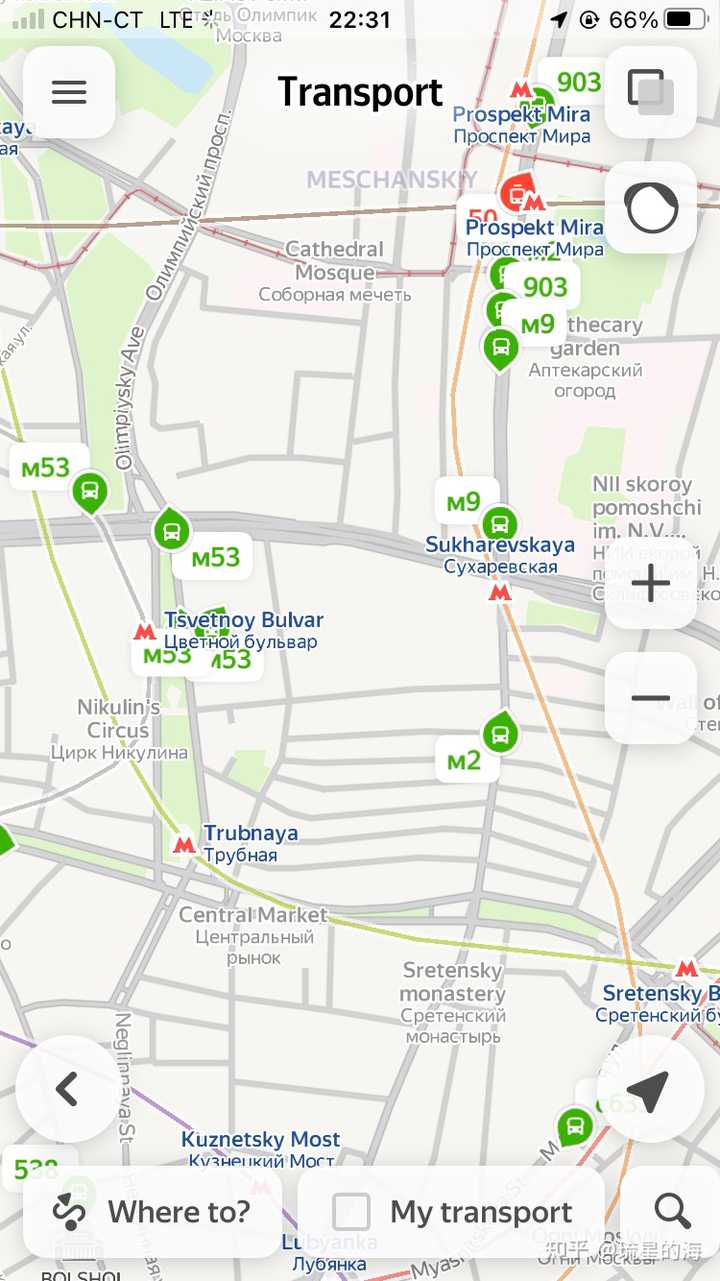The height and width of the screenshot is (1281, 720).
Task: Tap the Where to? route button
Action: 153,1212
